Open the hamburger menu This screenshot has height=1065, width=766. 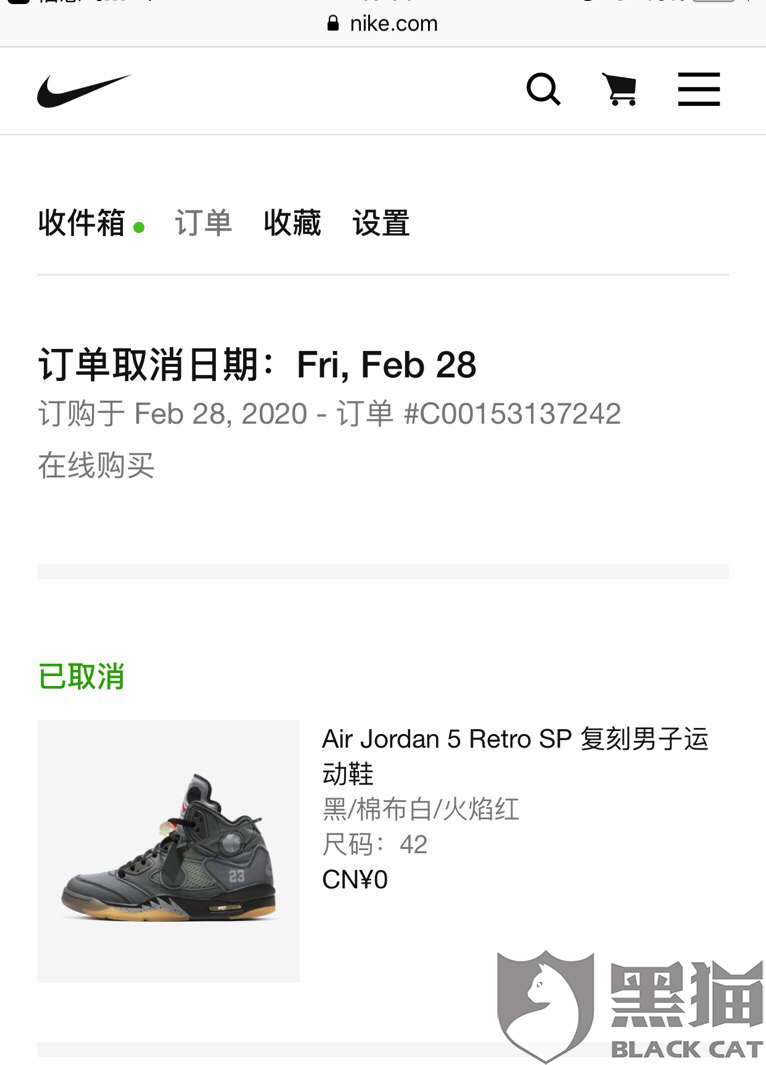click(699, 90)
